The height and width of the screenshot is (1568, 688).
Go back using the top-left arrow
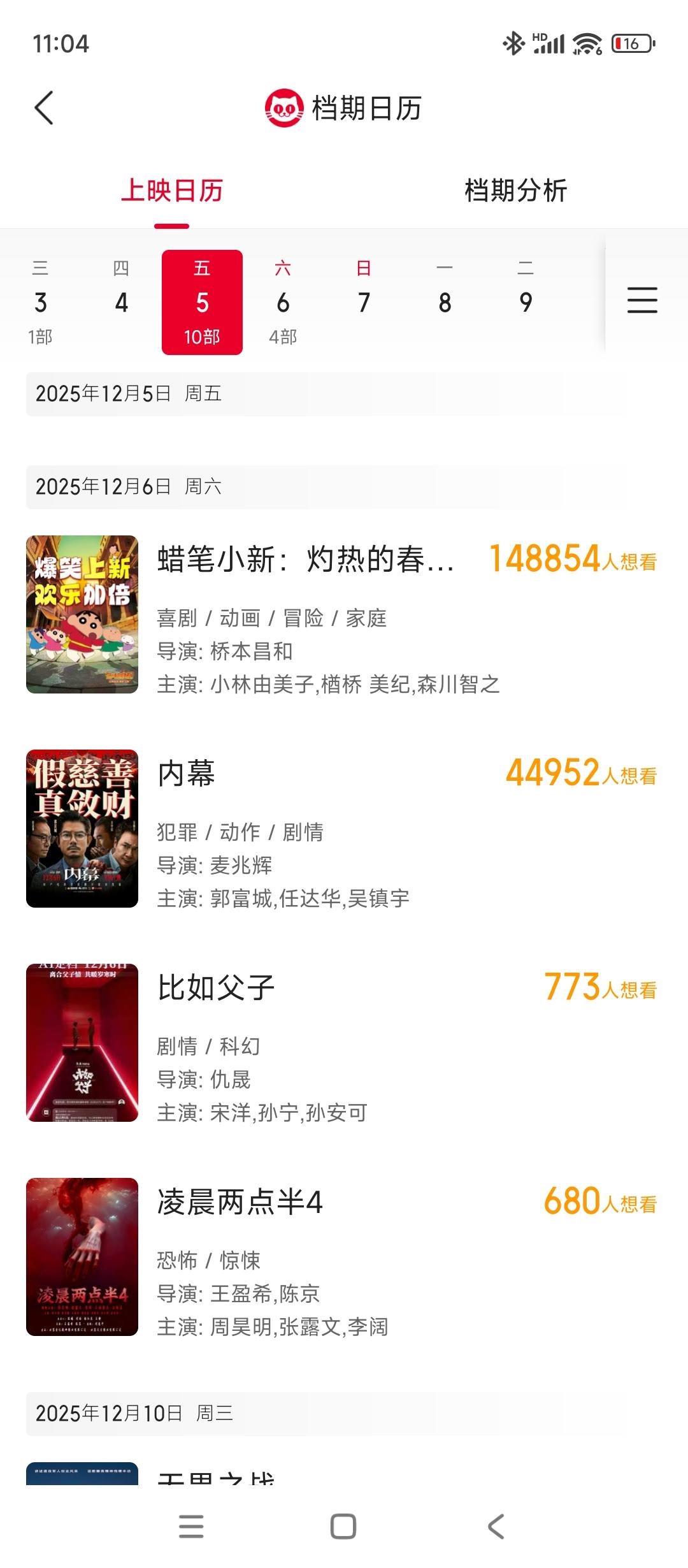coord(43,108)
